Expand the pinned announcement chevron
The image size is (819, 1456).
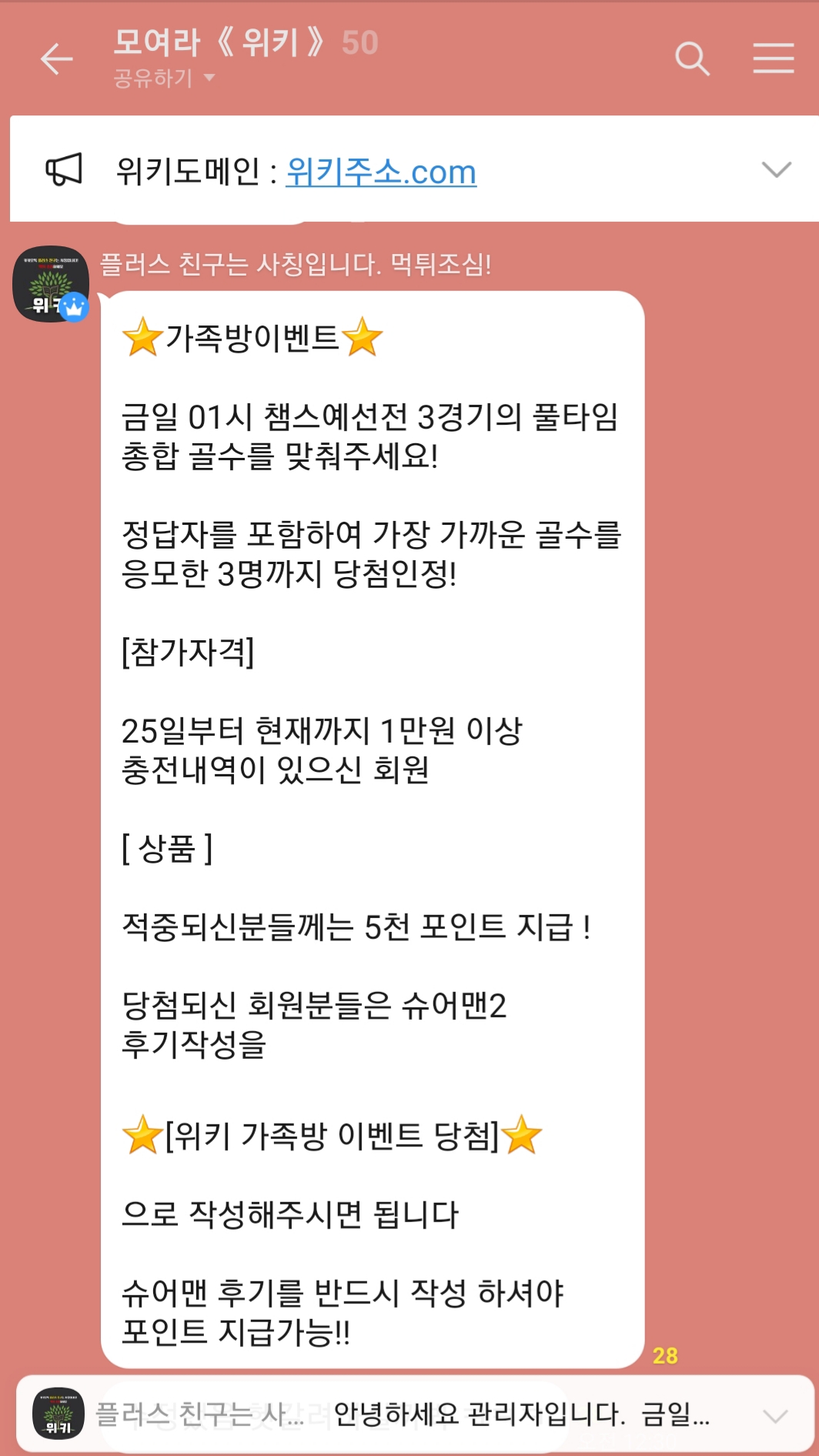click(x=776, y=170)
